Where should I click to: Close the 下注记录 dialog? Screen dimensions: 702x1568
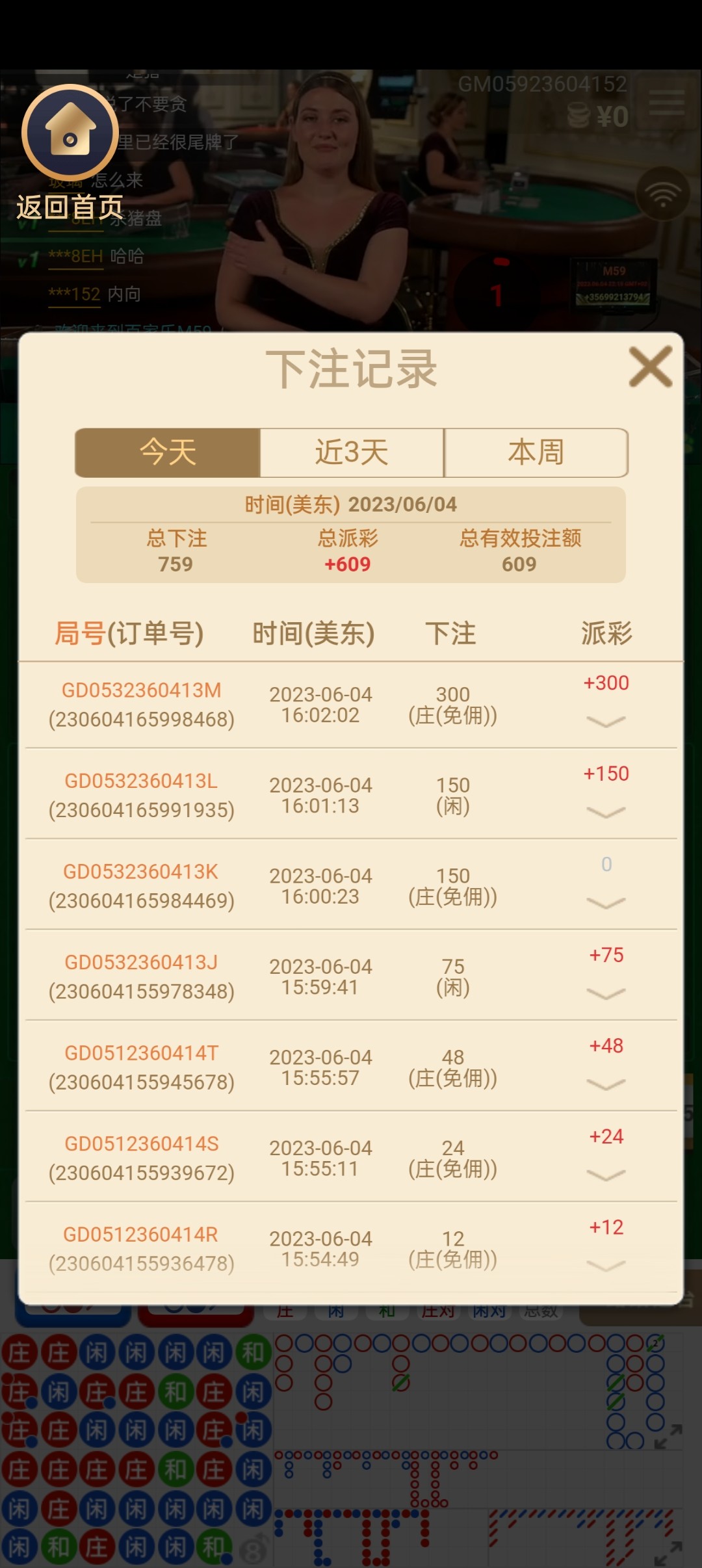click(650, 367)
